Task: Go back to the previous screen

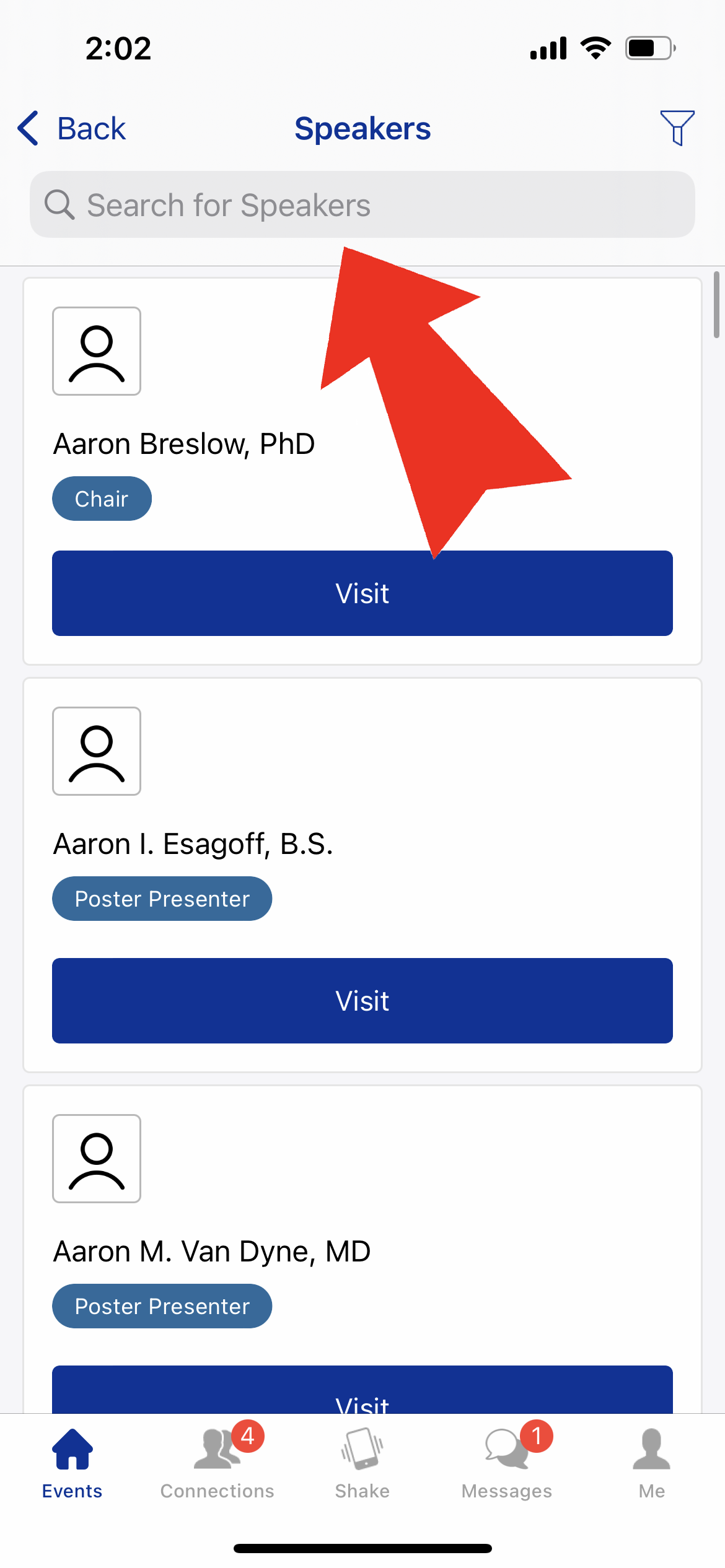Action: tap(71, 129)
